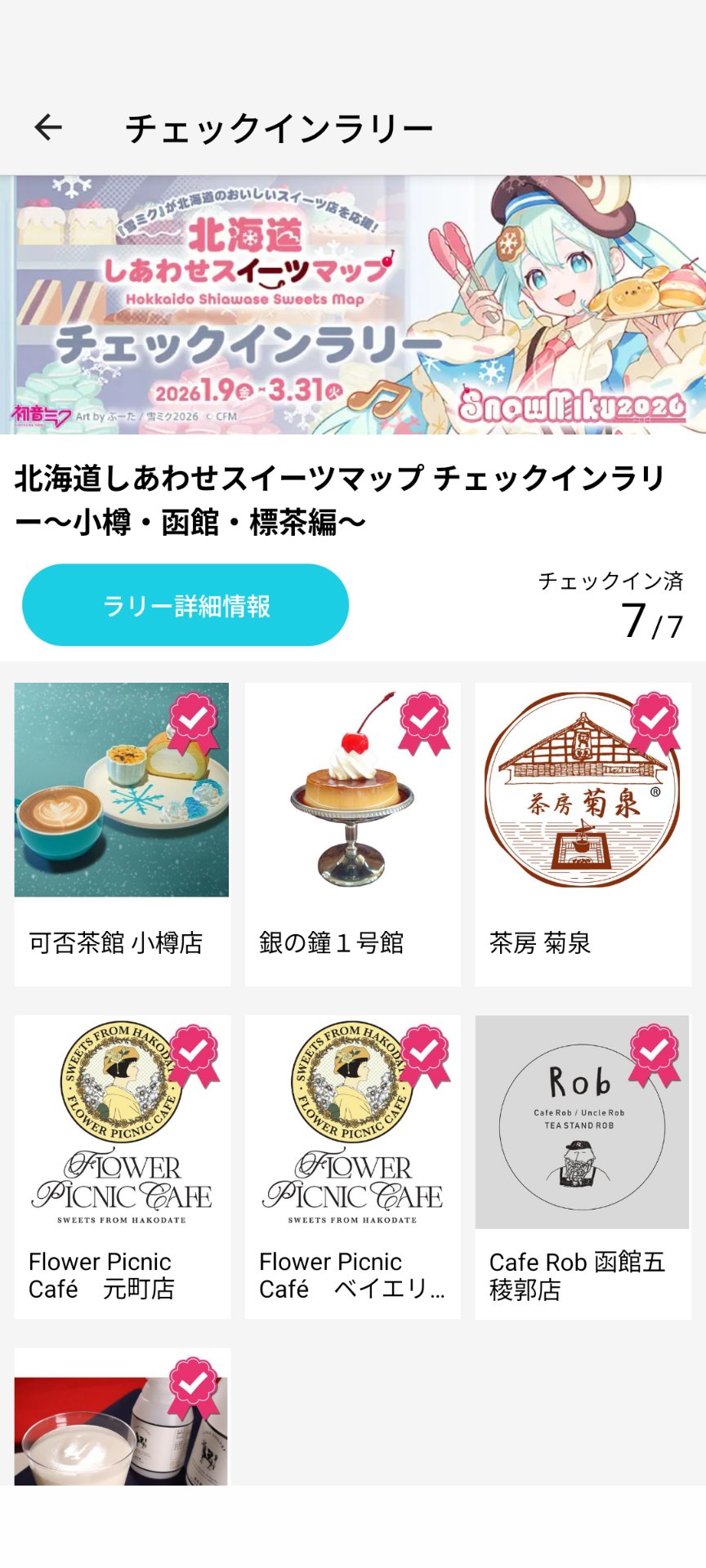This screenshot has width=706, height=1568.
Task: Open the card with the milk bottle photo
Action: pos(122,1419)
